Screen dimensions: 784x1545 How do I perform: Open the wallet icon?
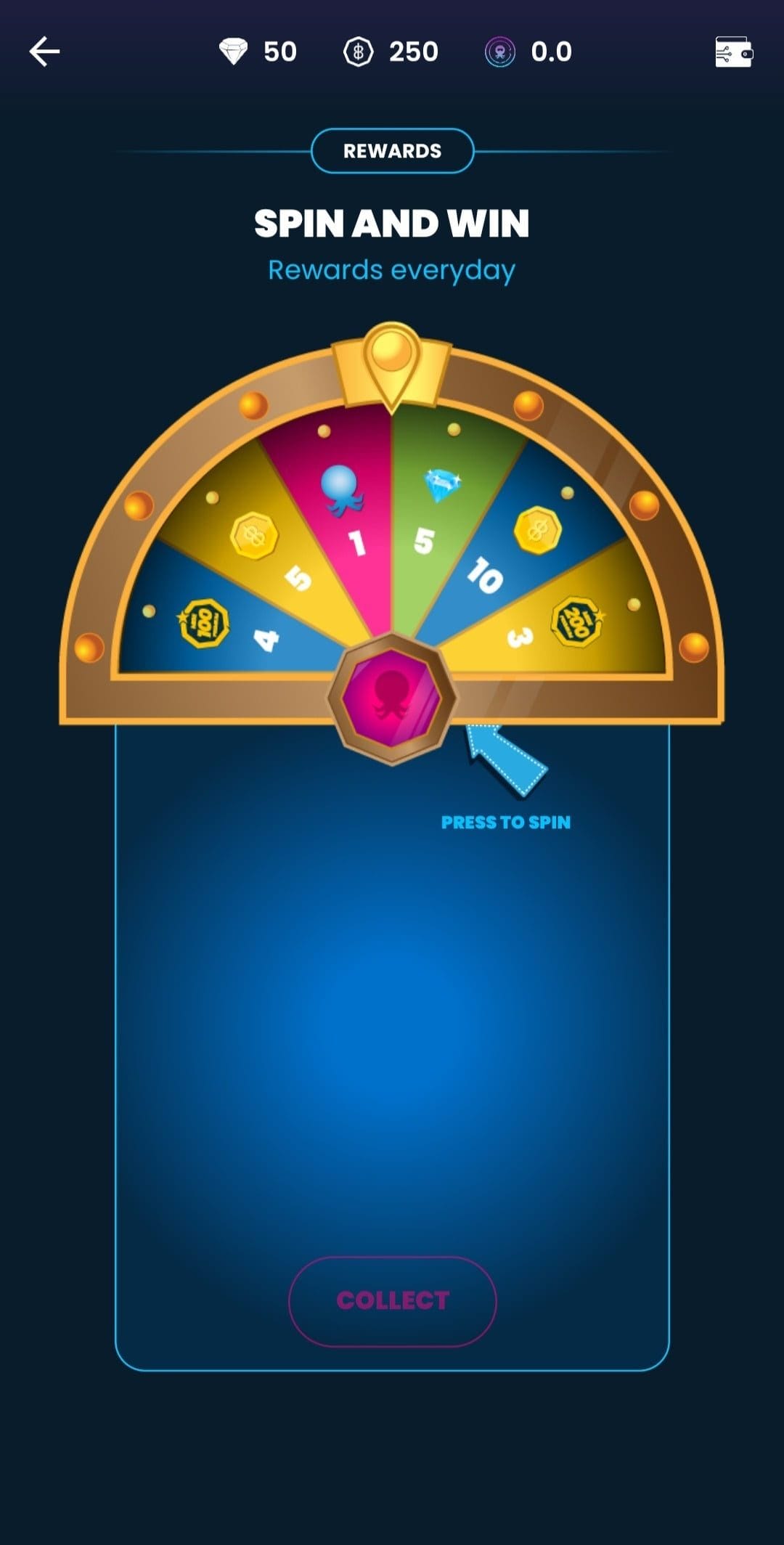[x=733, y=52]
